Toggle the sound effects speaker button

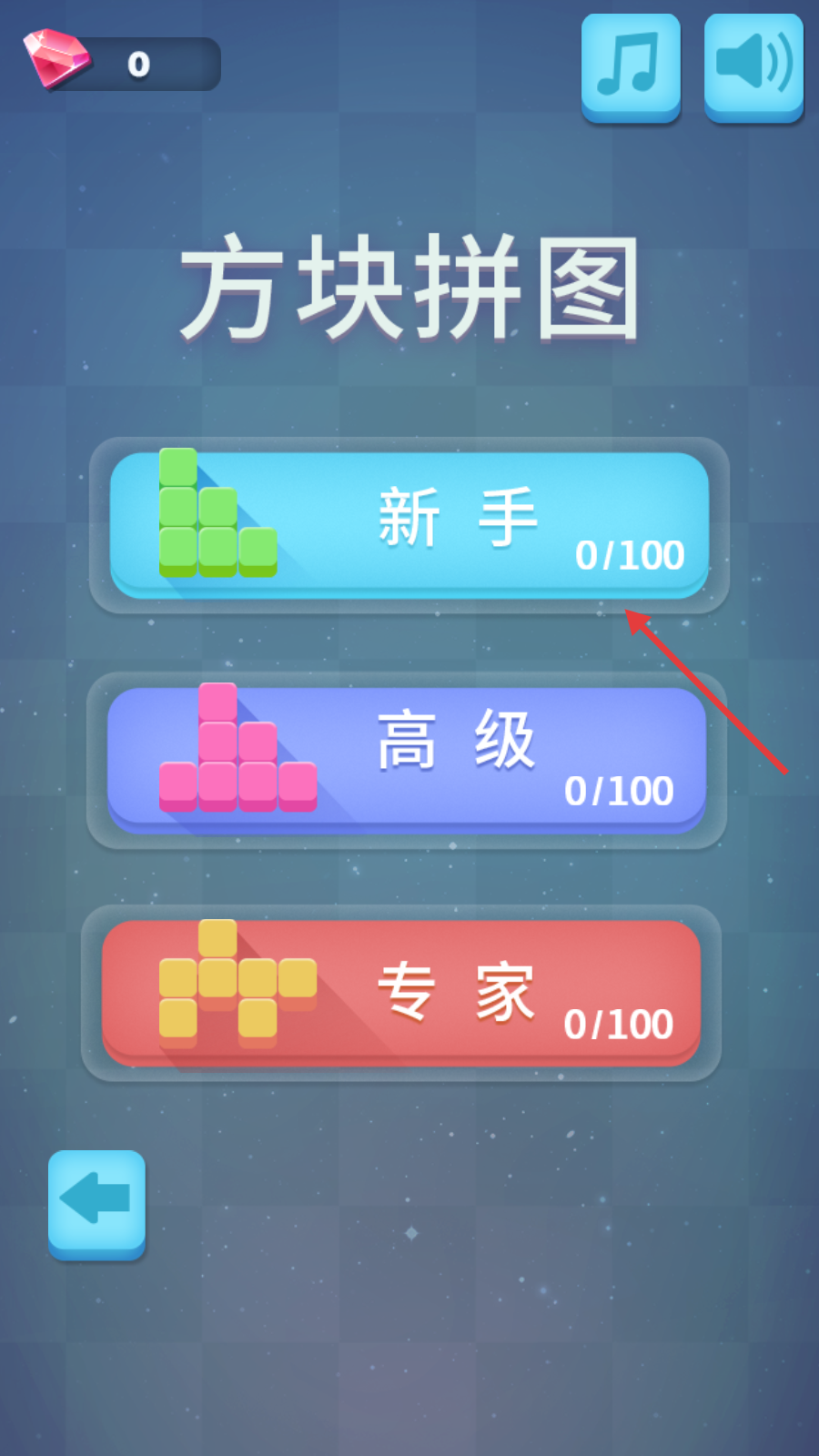coord(753,67)
